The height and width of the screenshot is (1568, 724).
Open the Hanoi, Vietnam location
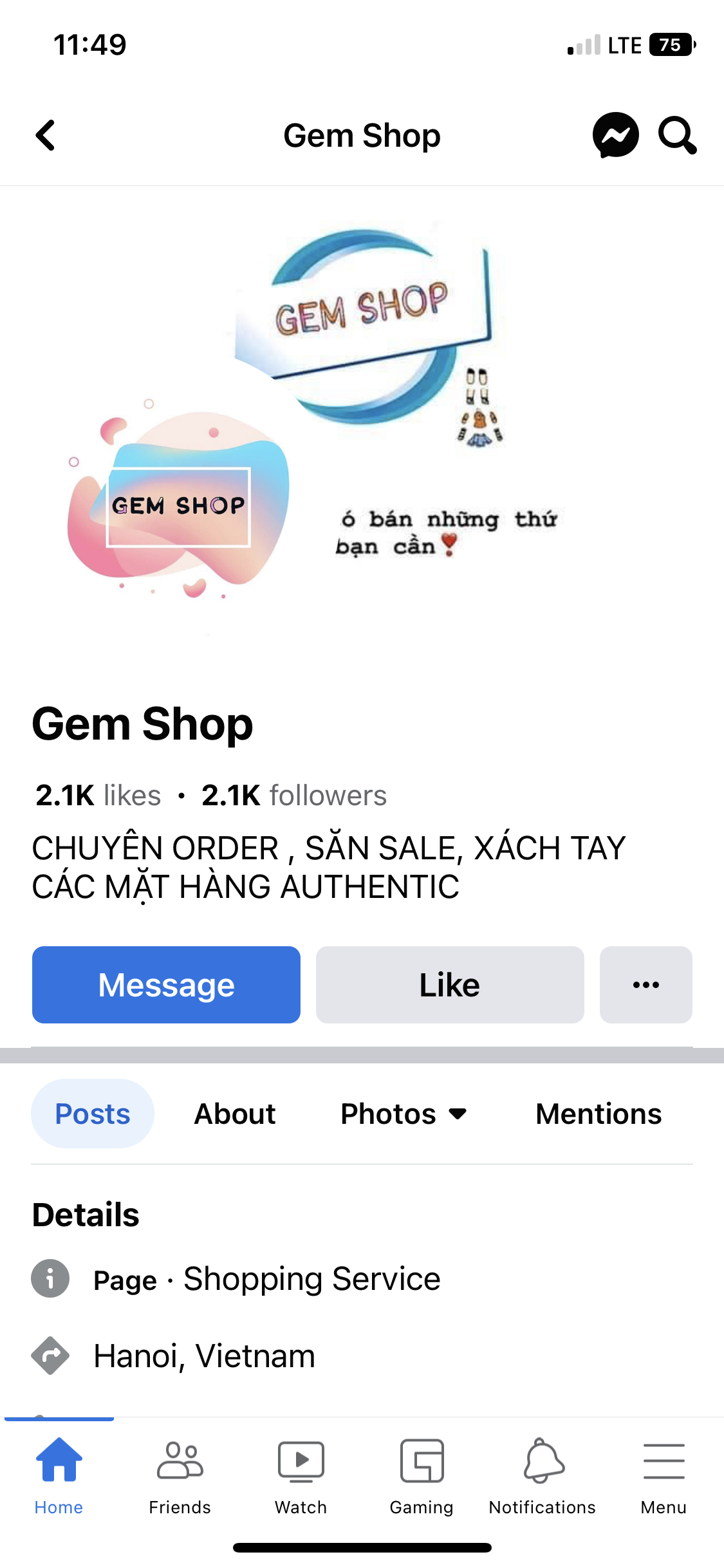pyautogui.click(x=204, y=1356)
